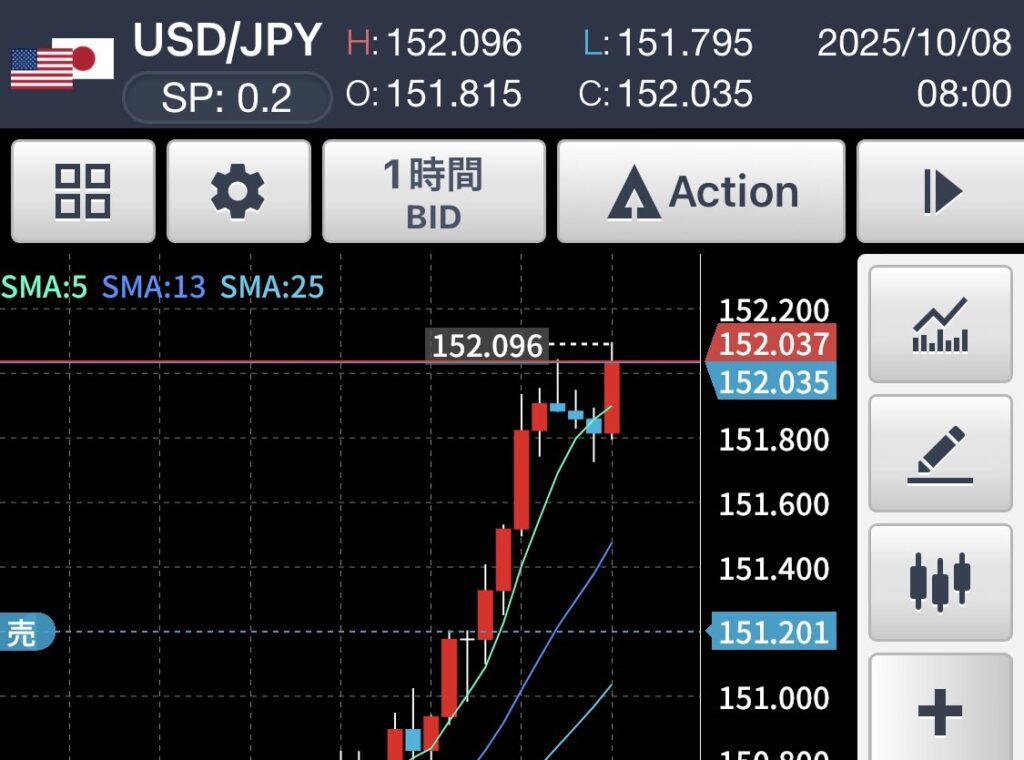Image resolution: width=1024 pixels, height=760 pixels.
Task: Tap the plus zoom button
Action: (940, 710)
